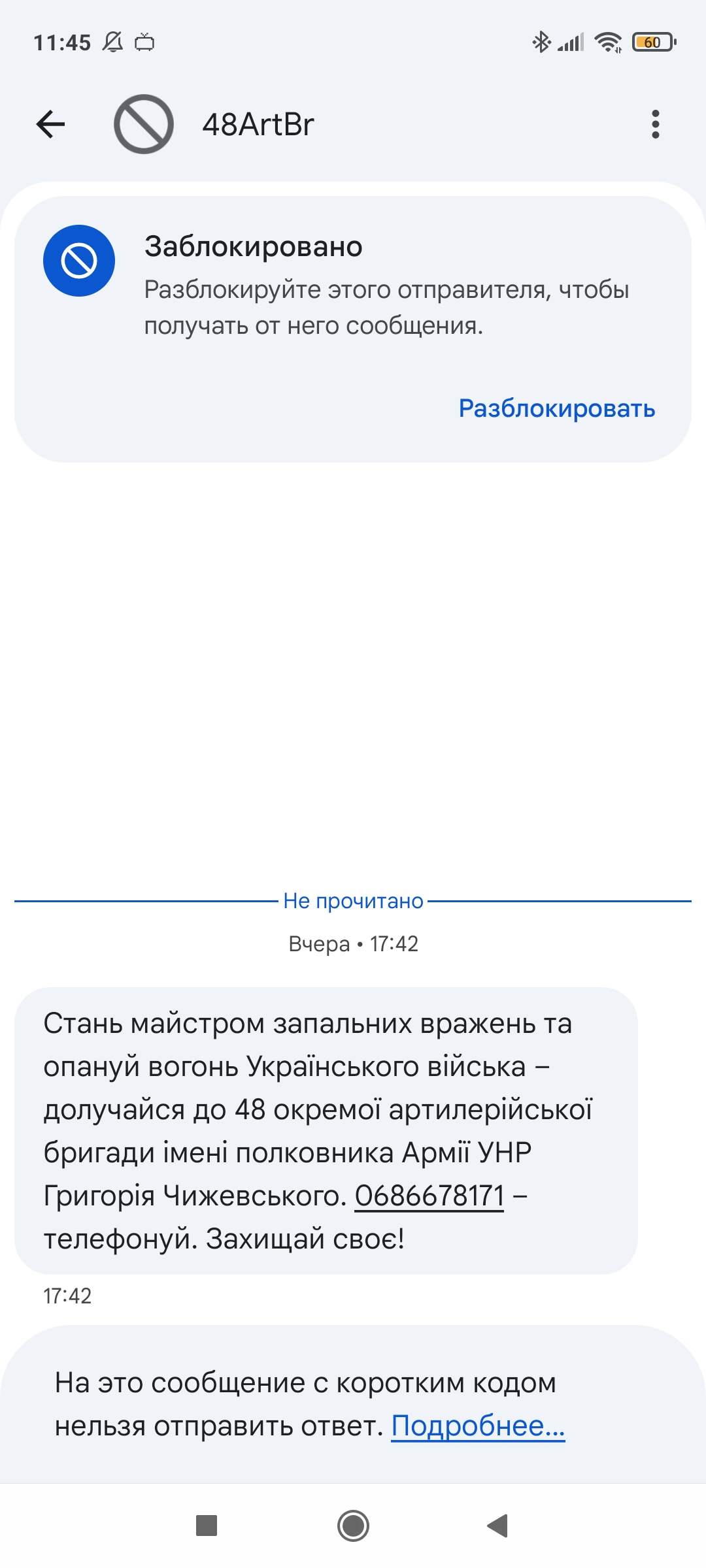
Task: Call the phone number 0686678171
Action: click(429, 1196)
